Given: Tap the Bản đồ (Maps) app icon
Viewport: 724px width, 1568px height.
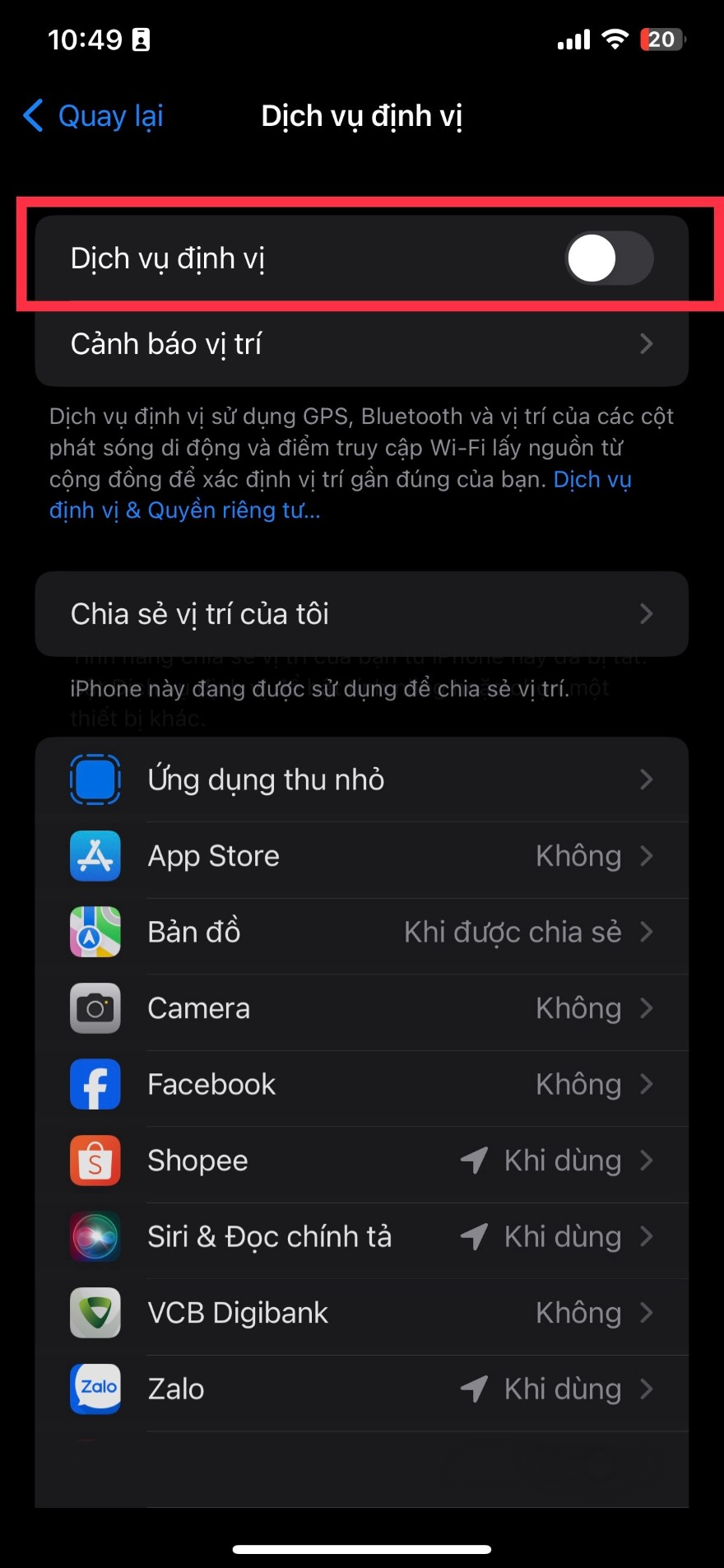Looking at the screenshot, I should pyautogui.click(x=95, y=932).
